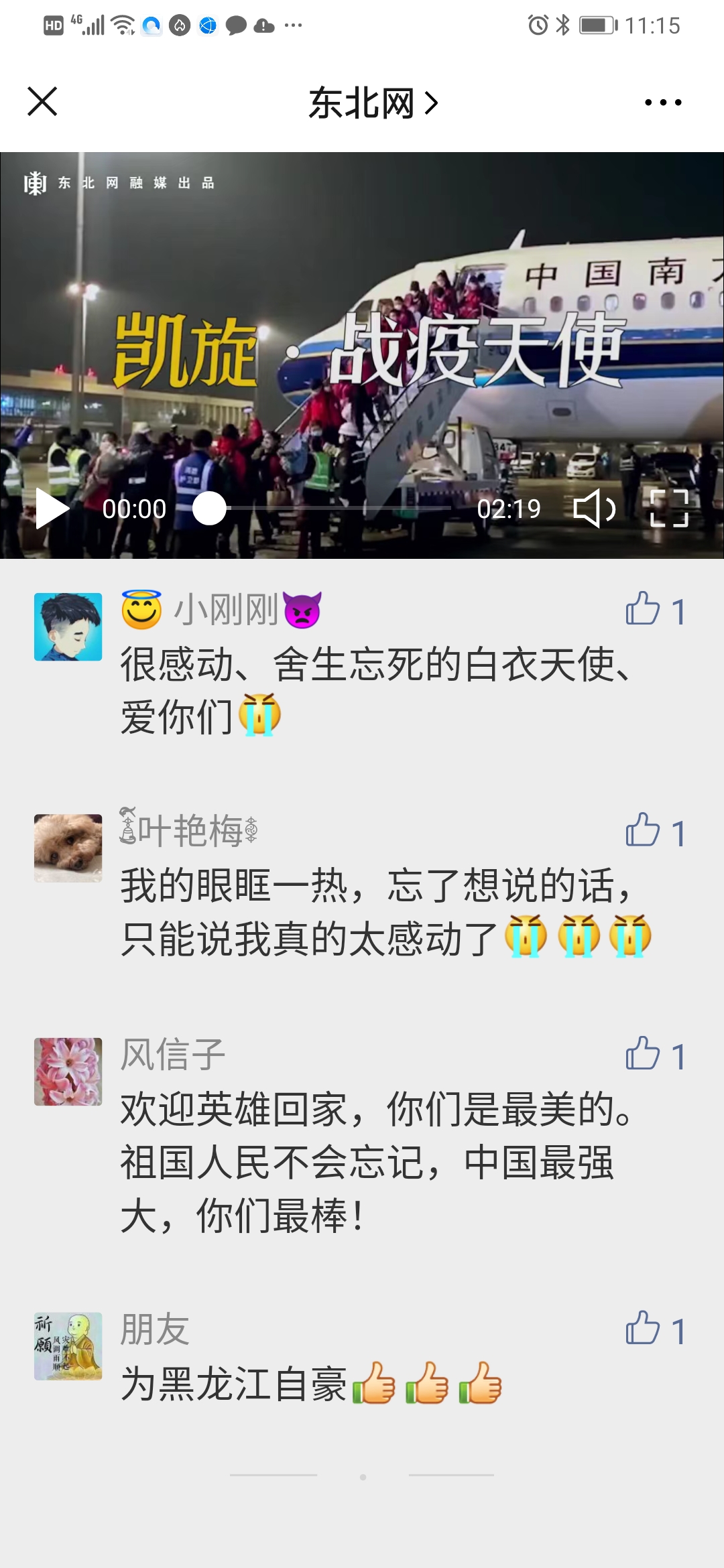This screenshot has width=724, height=1568.
Task: Like 小刚刚's comment
Action: [x=644, y=610]
